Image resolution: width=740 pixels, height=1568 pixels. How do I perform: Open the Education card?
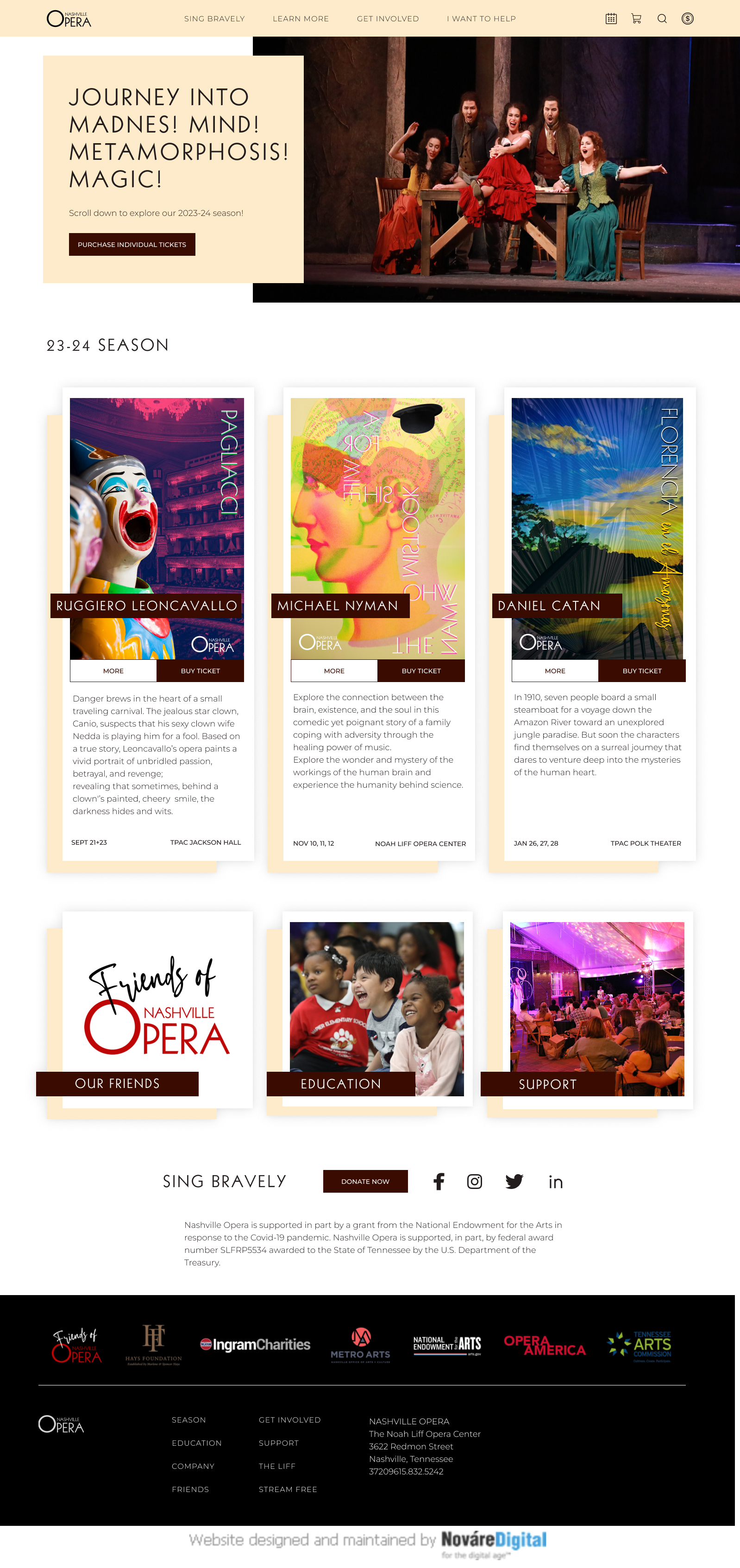(x=341, y=1084)
